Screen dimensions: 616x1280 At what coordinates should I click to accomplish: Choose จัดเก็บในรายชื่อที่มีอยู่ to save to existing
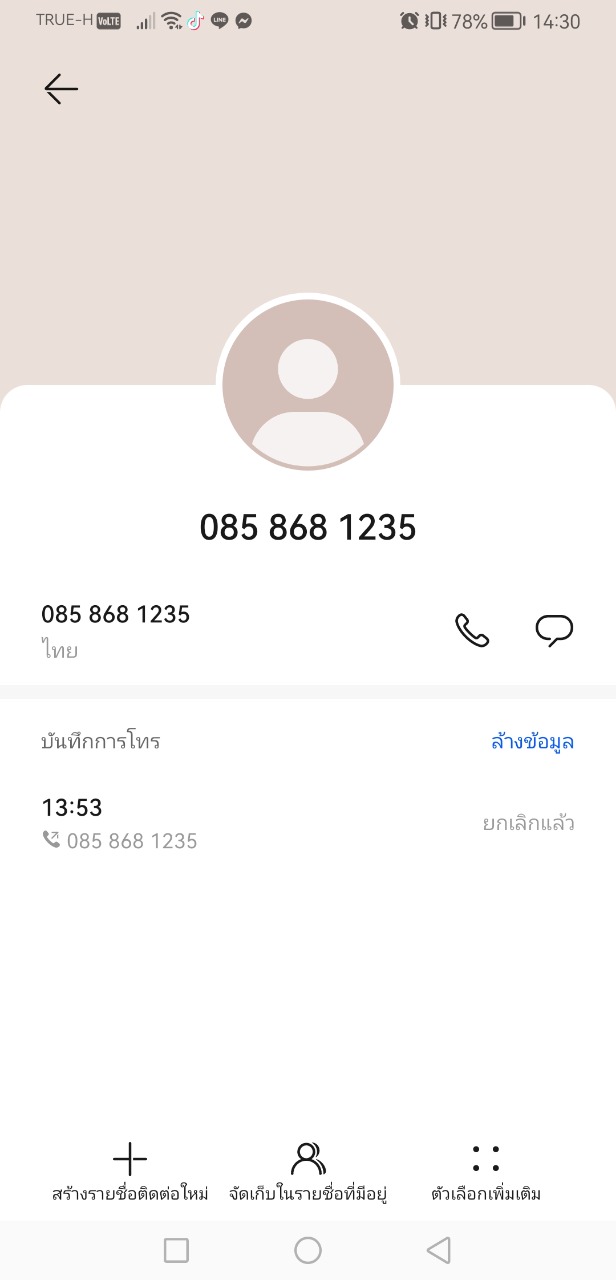308,1173
